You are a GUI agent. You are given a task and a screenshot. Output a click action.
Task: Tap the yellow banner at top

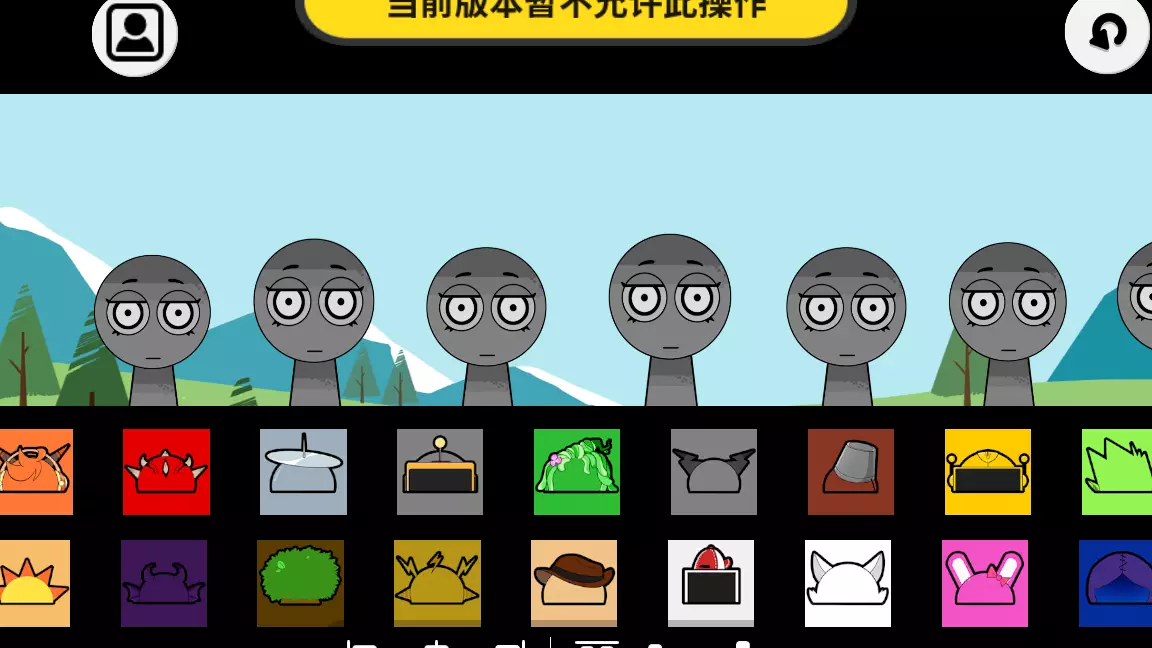(x=576, y=18)
